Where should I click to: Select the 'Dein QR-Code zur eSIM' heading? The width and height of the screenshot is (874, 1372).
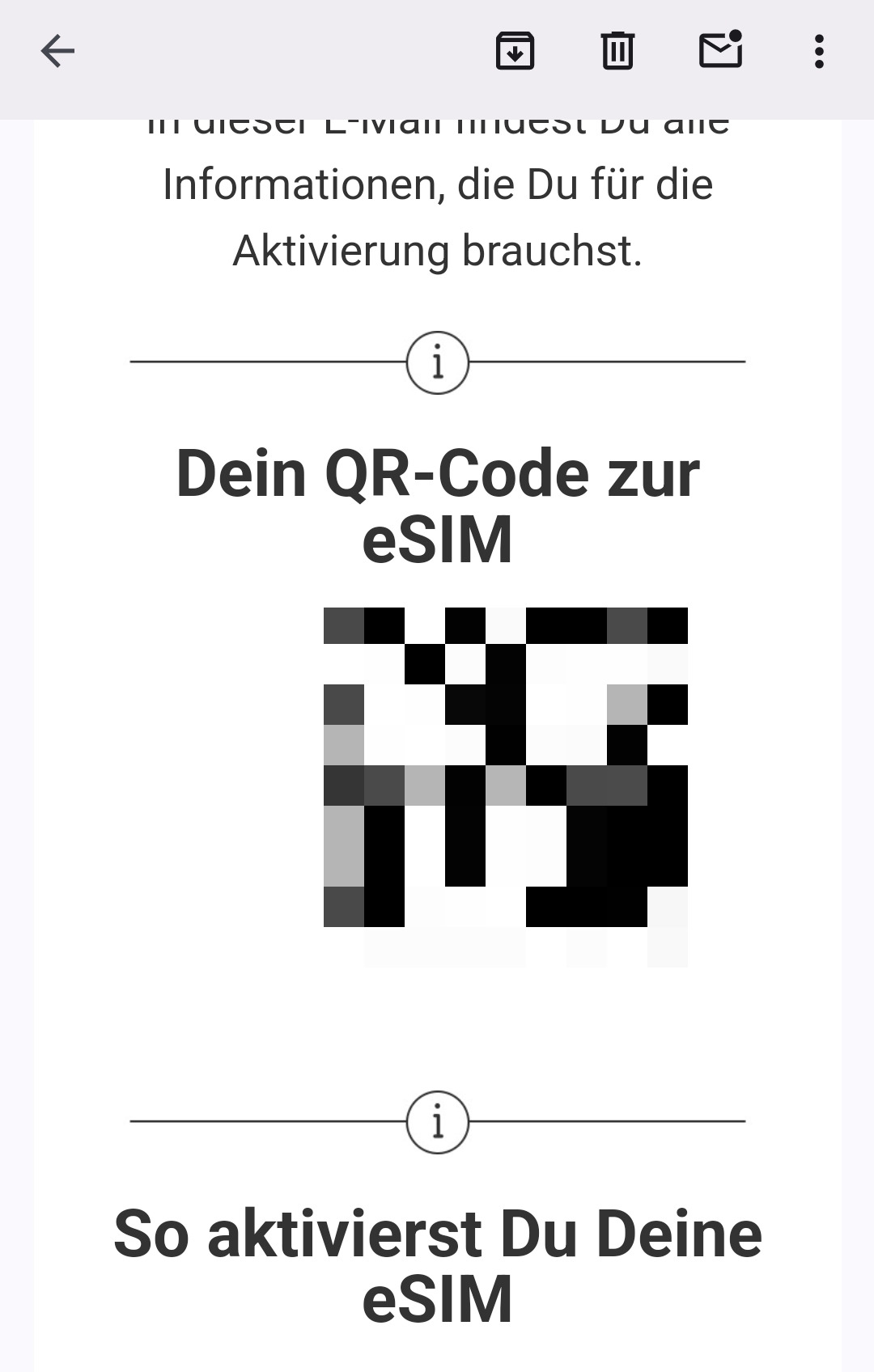point(437,502)
